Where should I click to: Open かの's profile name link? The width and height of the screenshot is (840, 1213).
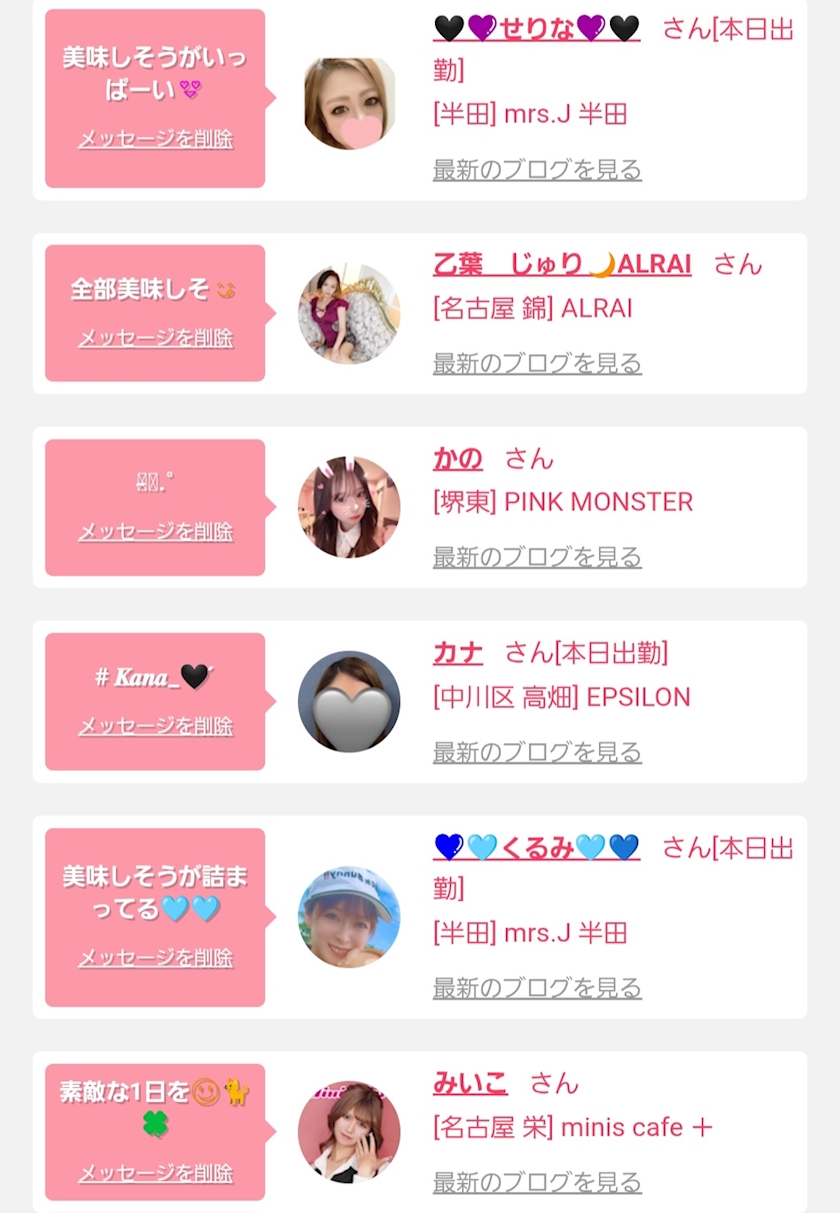[458, 458]
